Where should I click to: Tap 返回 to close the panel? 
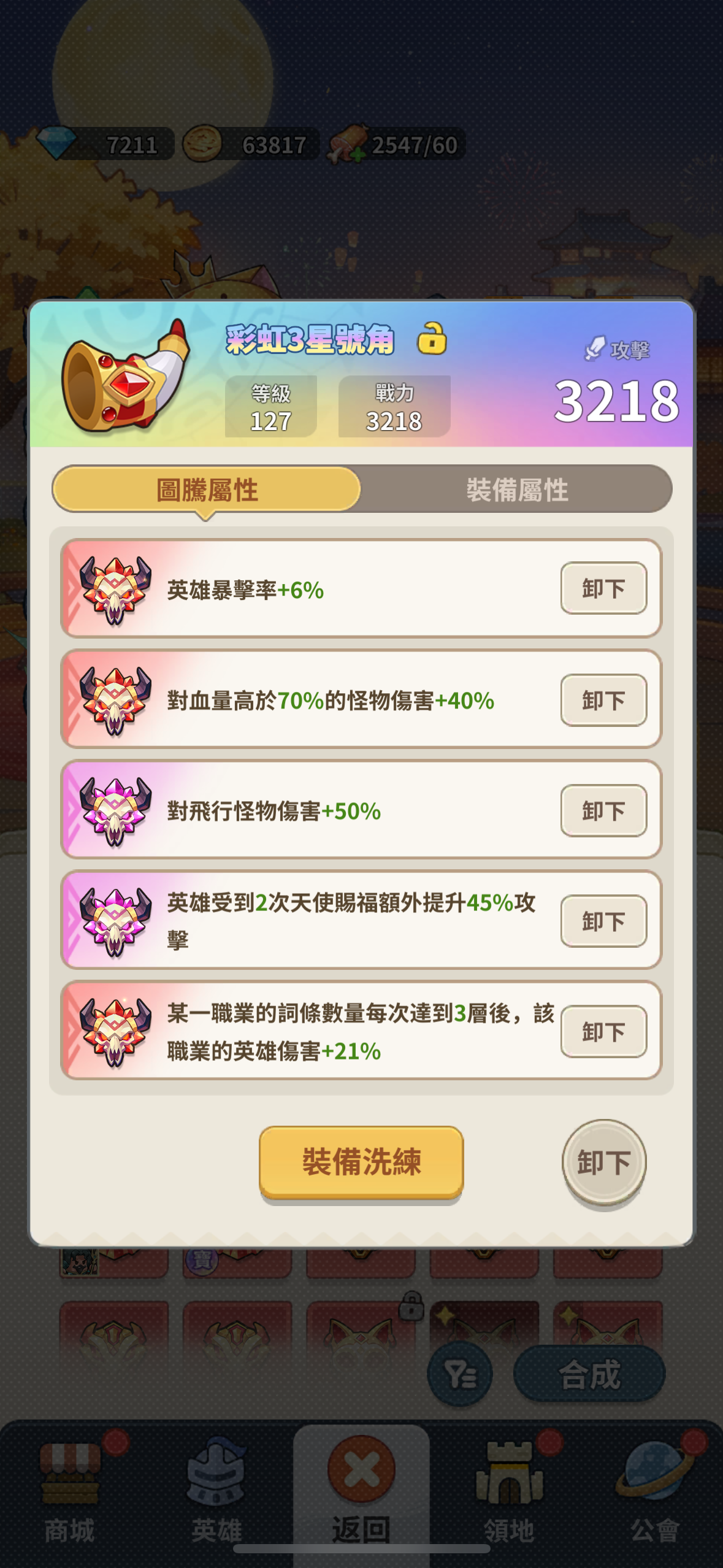point(361,1489)
